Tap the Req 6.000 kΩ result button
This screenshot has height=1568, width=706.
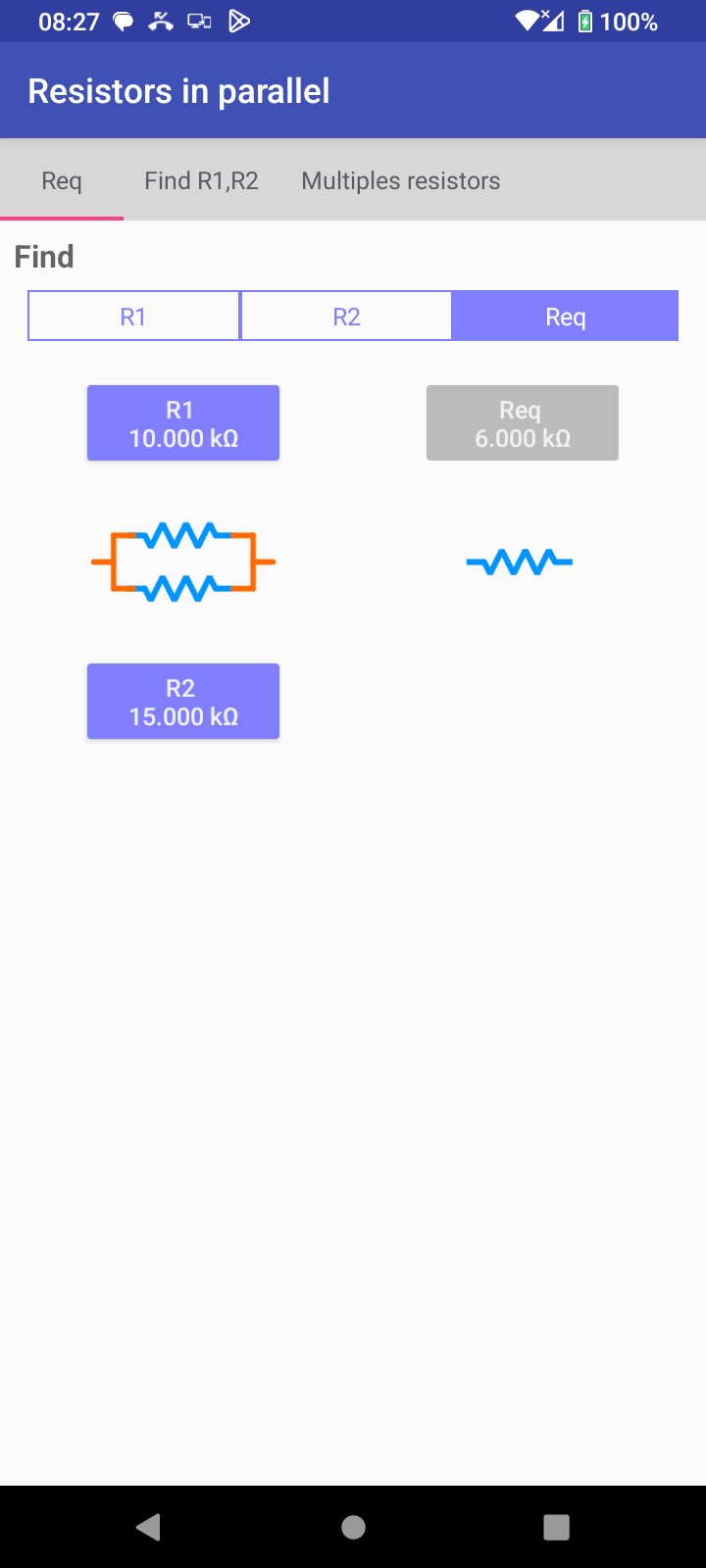[522, 423]
